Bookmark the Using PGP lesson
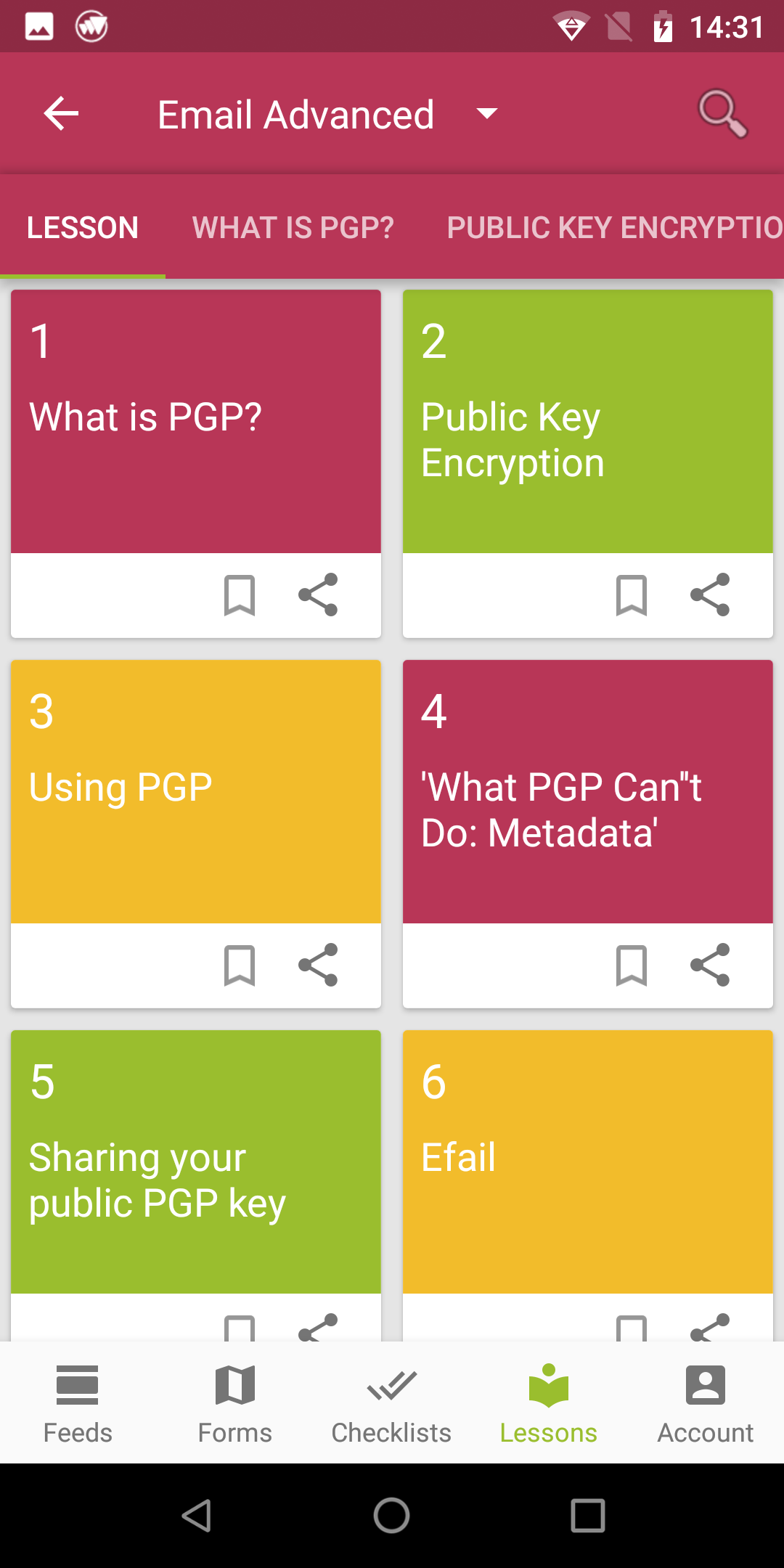Image resolution: width=784 pixels, height=1568 pixels. 240,965
